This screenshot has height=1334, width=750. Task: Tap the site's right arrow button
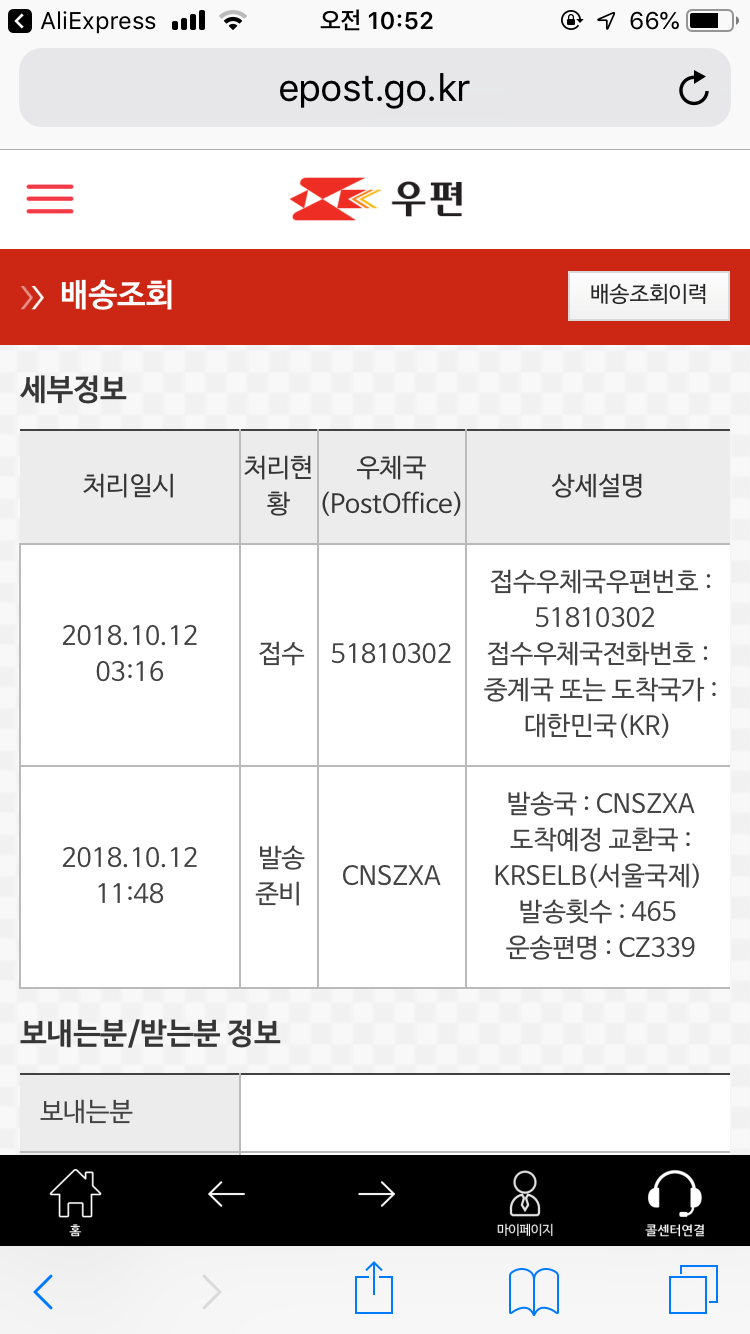(x=376, y=1193)
